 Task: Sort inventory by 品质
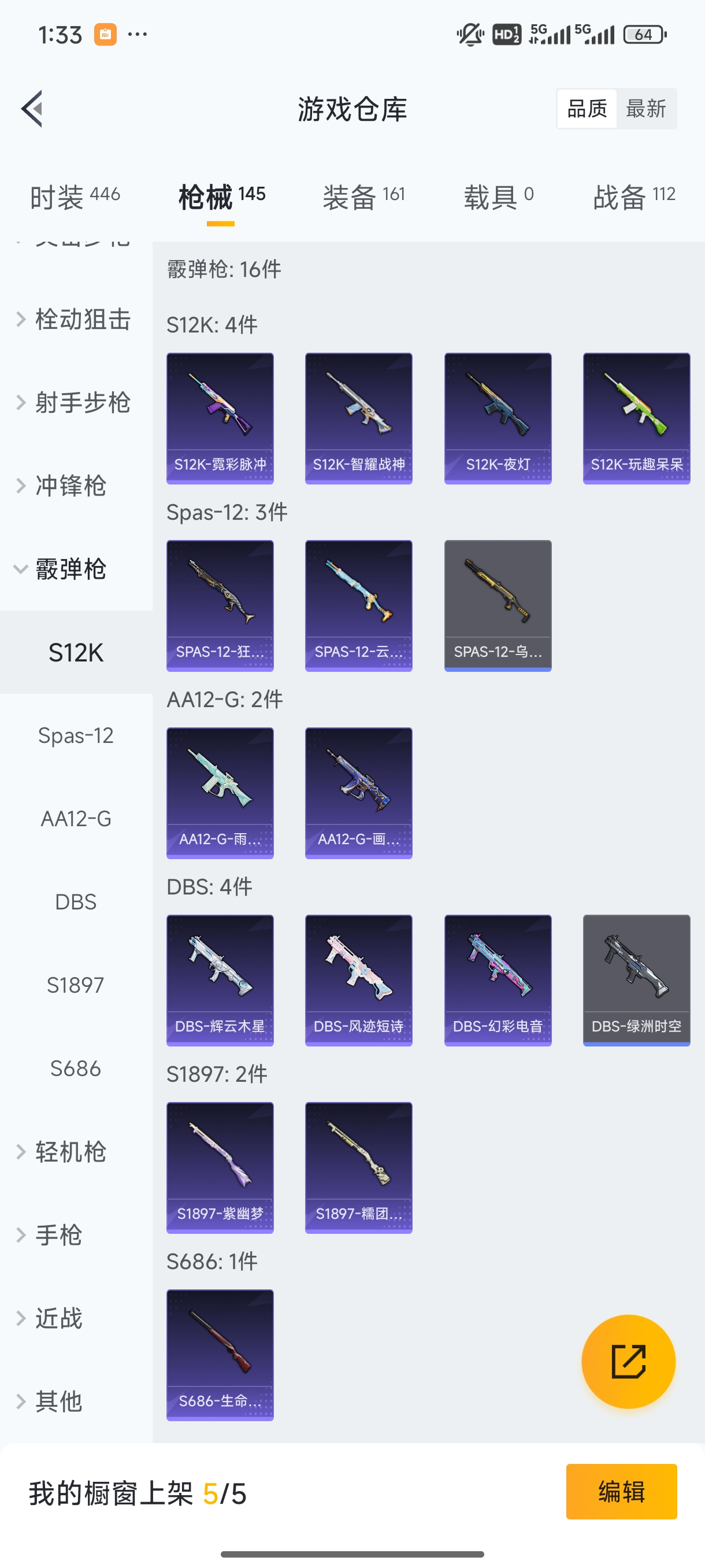coord(587,109)
